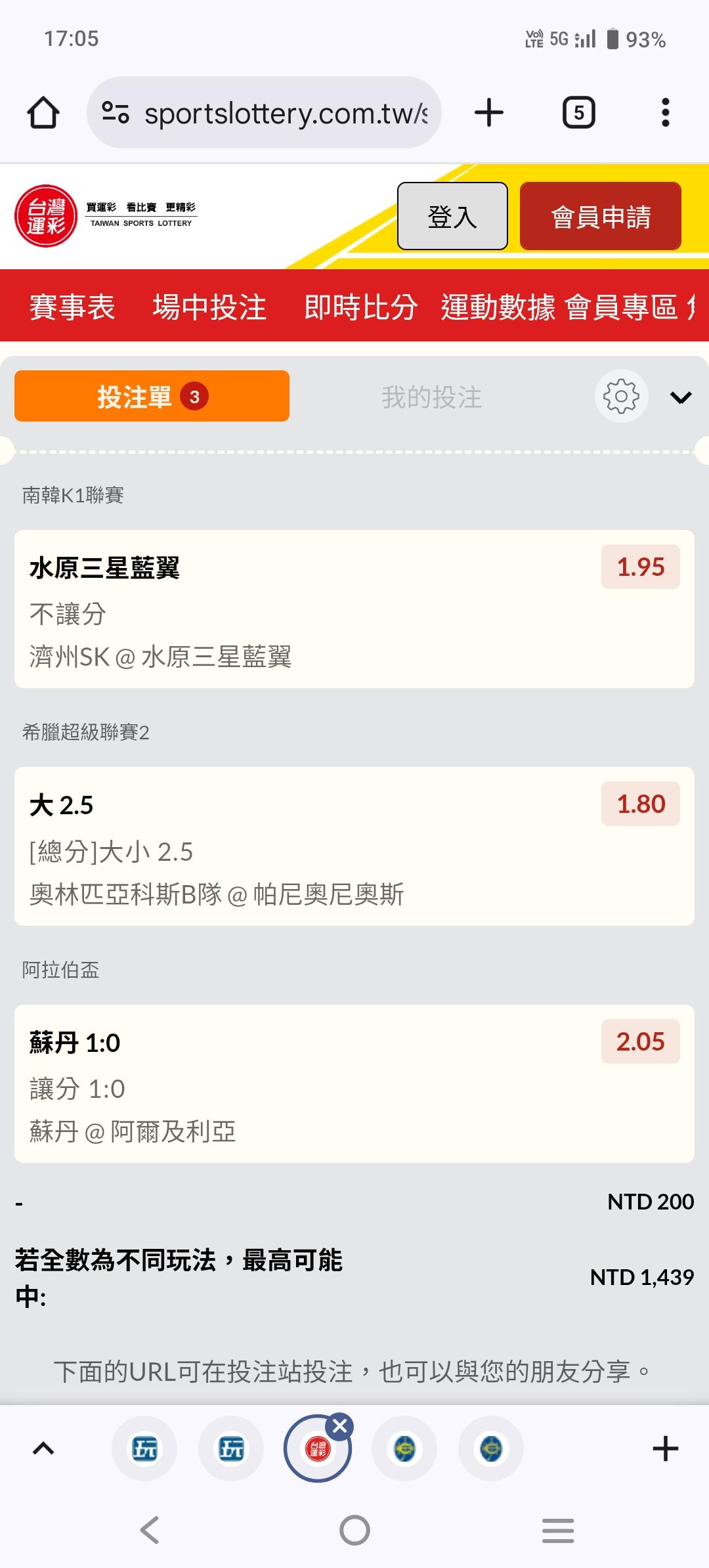This screenshot has height=1568, width=709.
Task: Open 場中投注 in-play betting
Action: 209,307
